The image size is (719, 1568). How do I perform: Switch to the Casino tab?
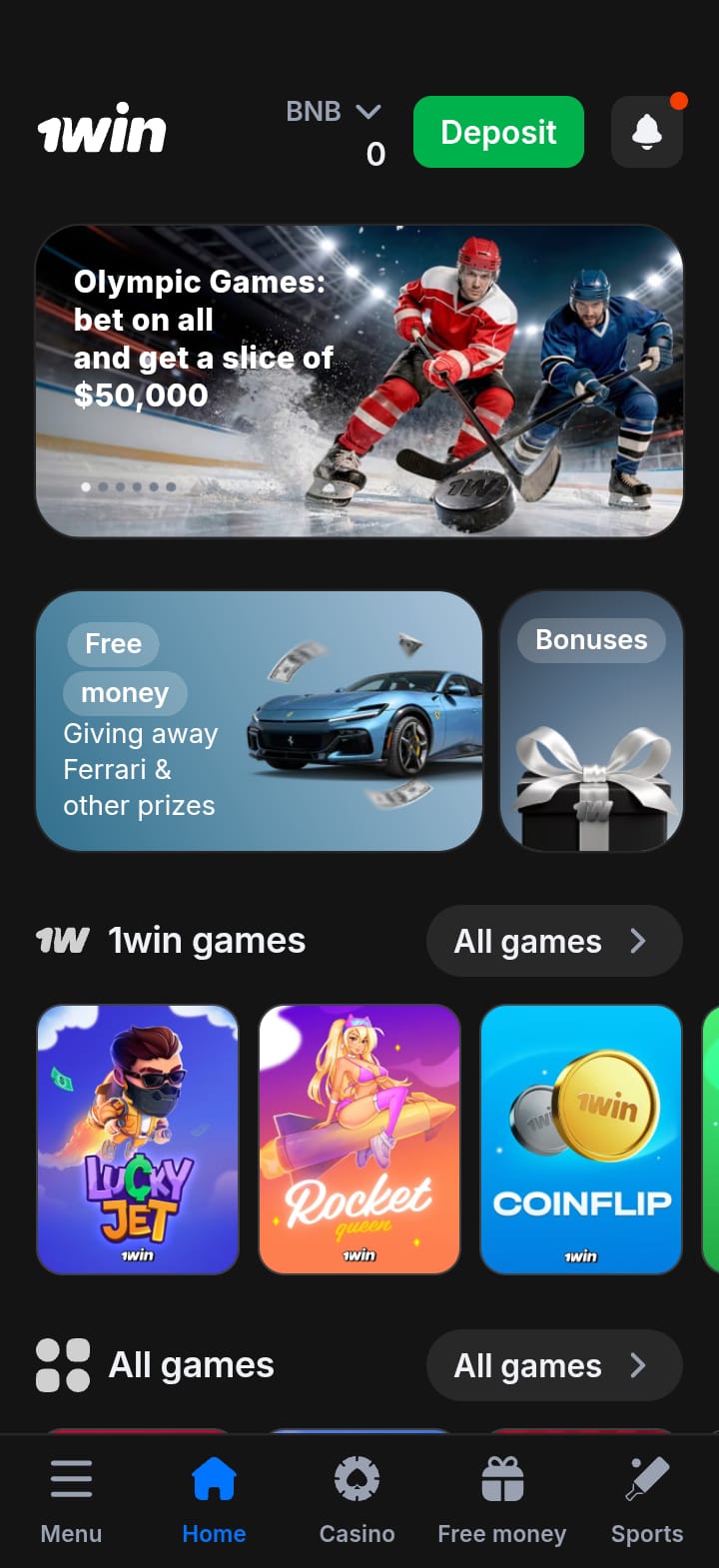click(357, 1498)
